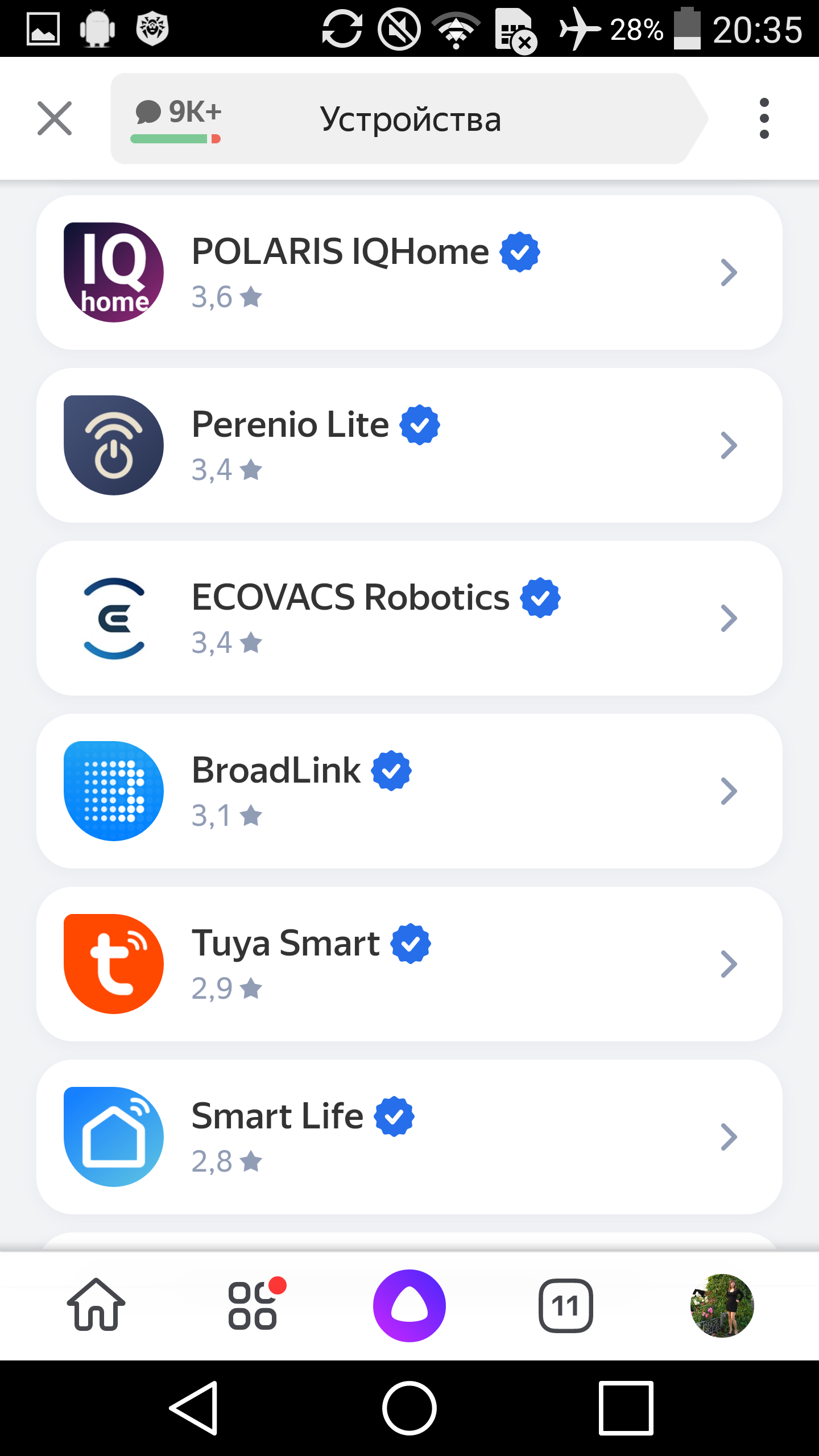Close the Устройства page

pyautogui.click(x=55, y=118)
